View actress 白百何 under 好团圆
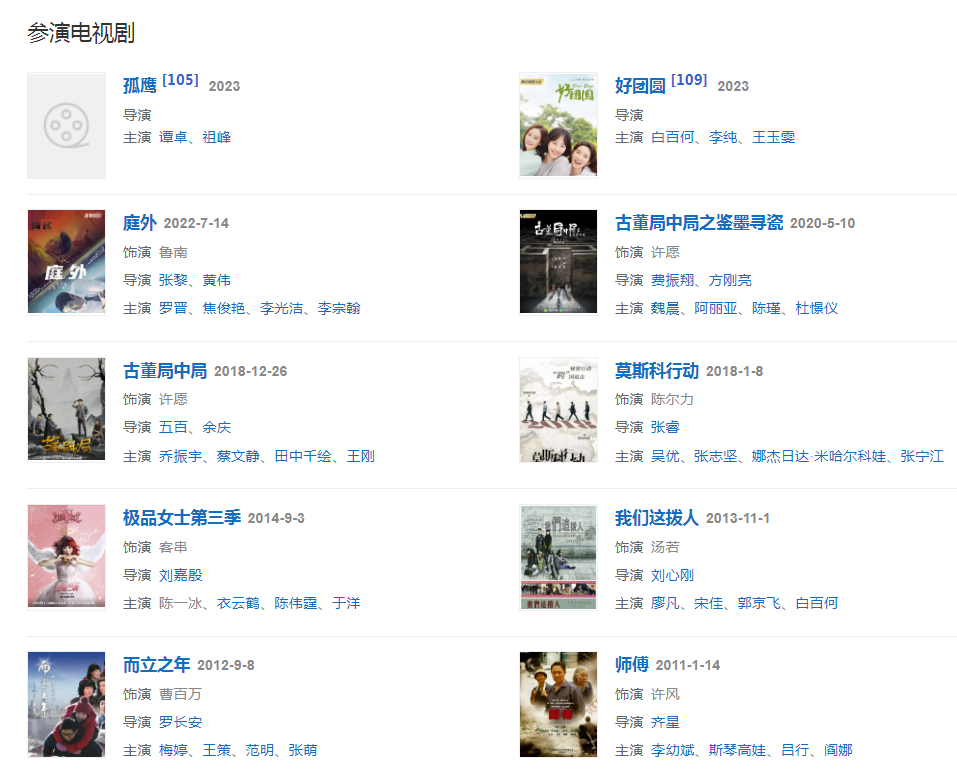957x774 pixels. coord(671,137)
